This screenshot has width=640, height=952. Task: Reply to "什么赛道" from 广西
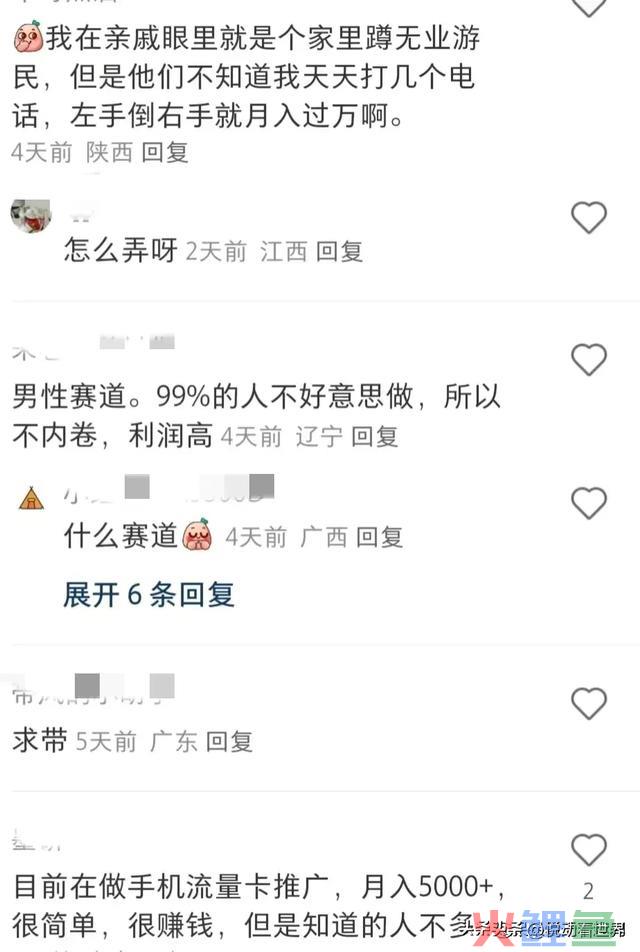tap(379, 537)
